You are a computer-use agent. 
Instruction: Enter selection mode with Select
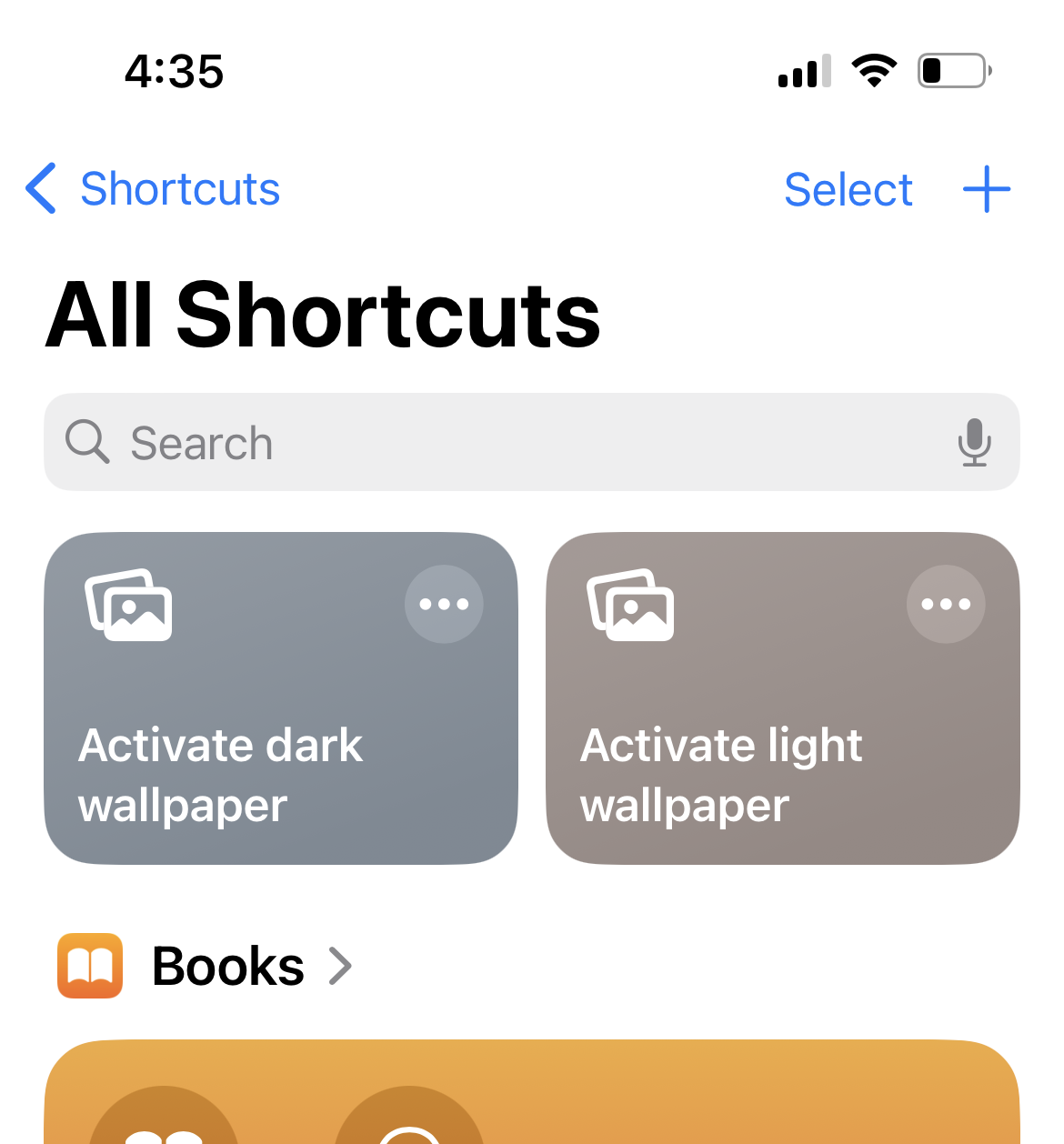click(848, 189)
